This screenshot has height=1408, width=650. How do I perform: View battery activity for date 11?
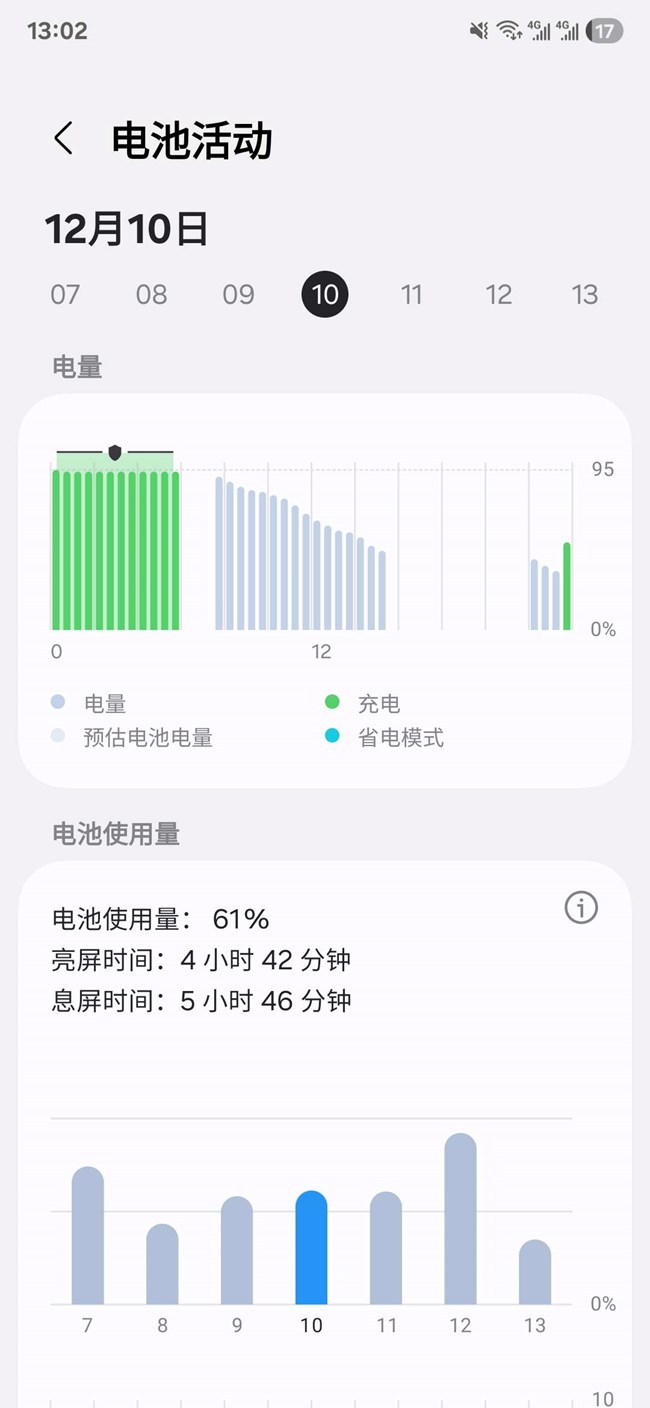(x=411, y=295)
